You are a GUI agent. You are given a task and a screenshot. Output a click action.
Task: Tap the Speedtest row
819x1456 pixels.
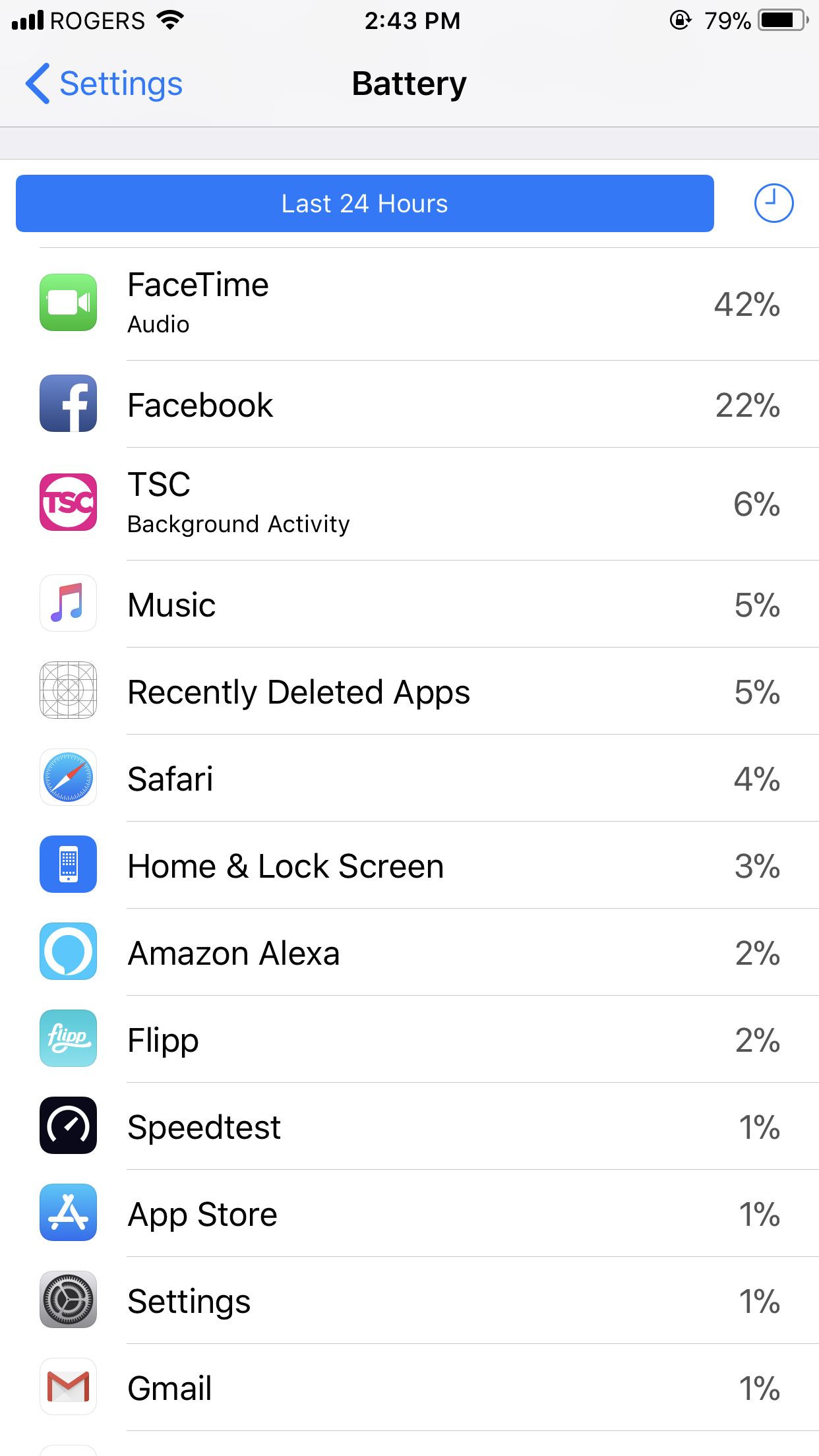[409, 1126]
